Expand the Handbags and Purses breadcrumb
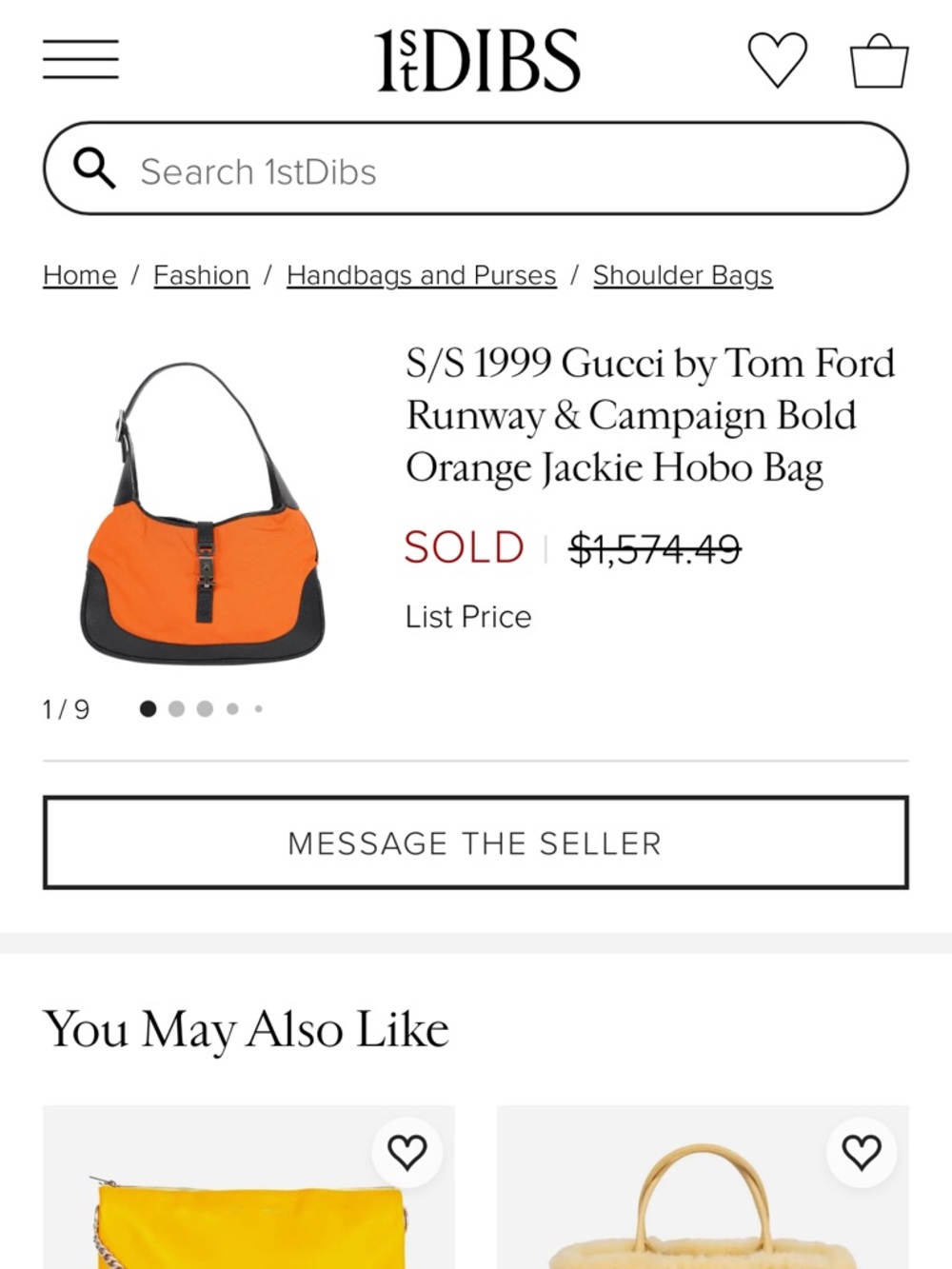This screenshot has width=952, height=1269. [x=421, y=275]
